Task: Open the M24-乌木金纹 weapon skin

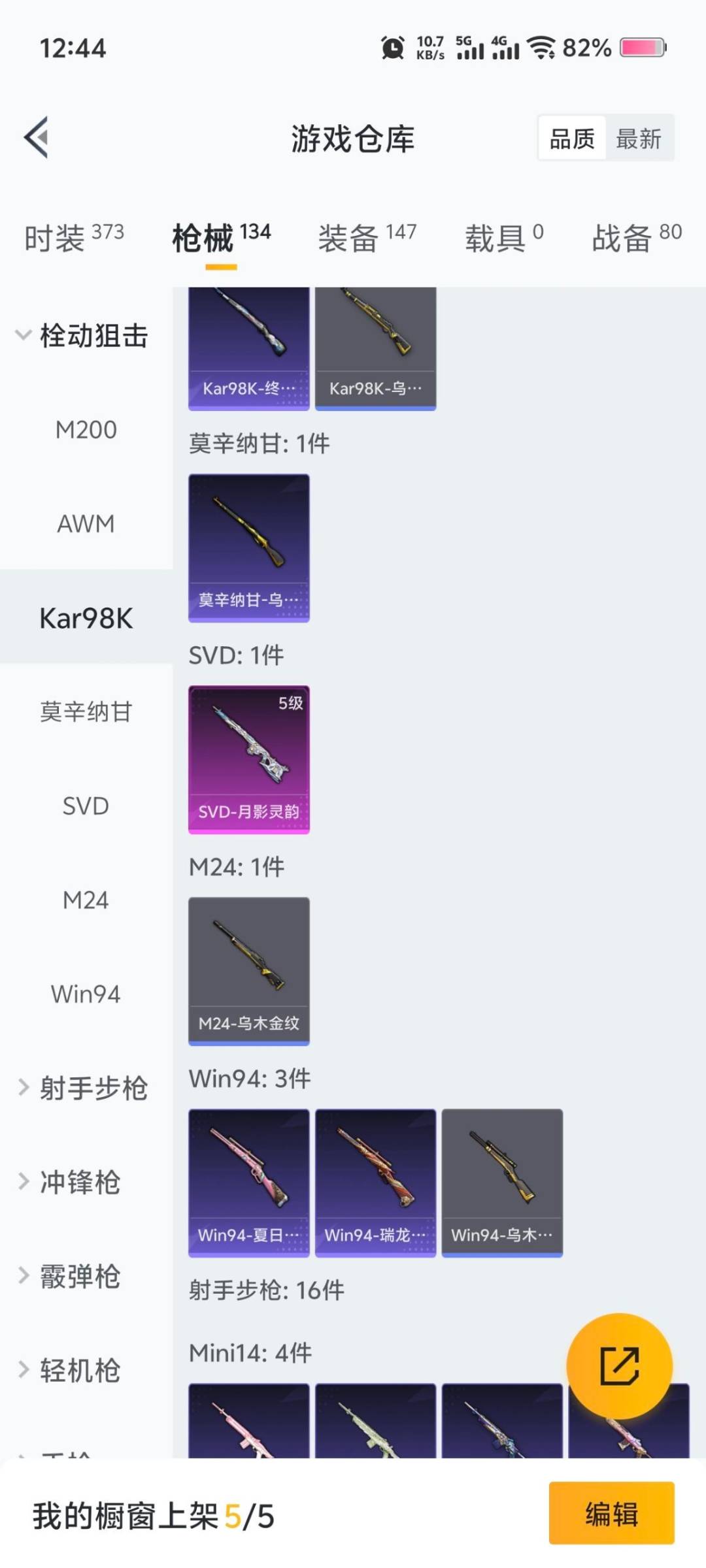Action: [248, 970]
